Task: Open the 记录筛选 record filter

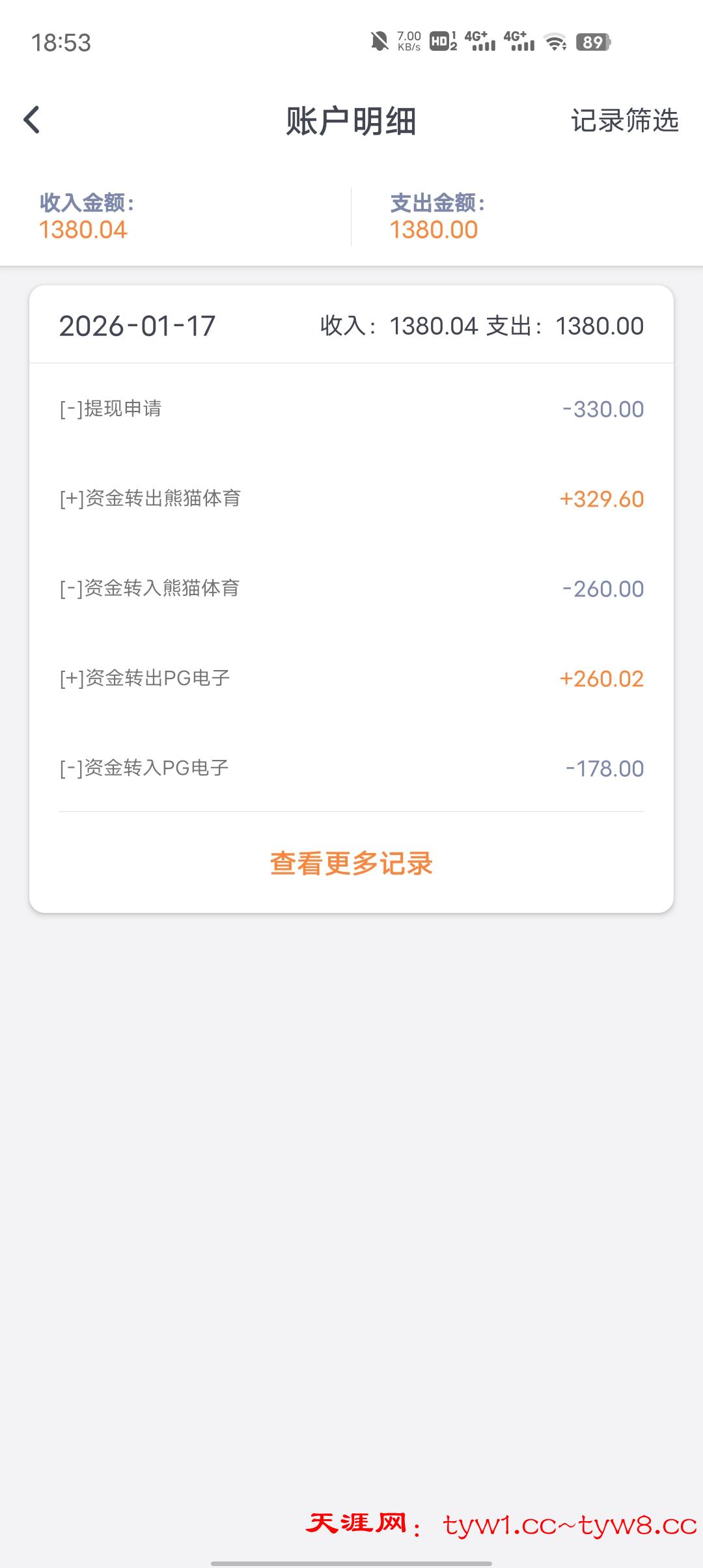Action: coord(624,120)
